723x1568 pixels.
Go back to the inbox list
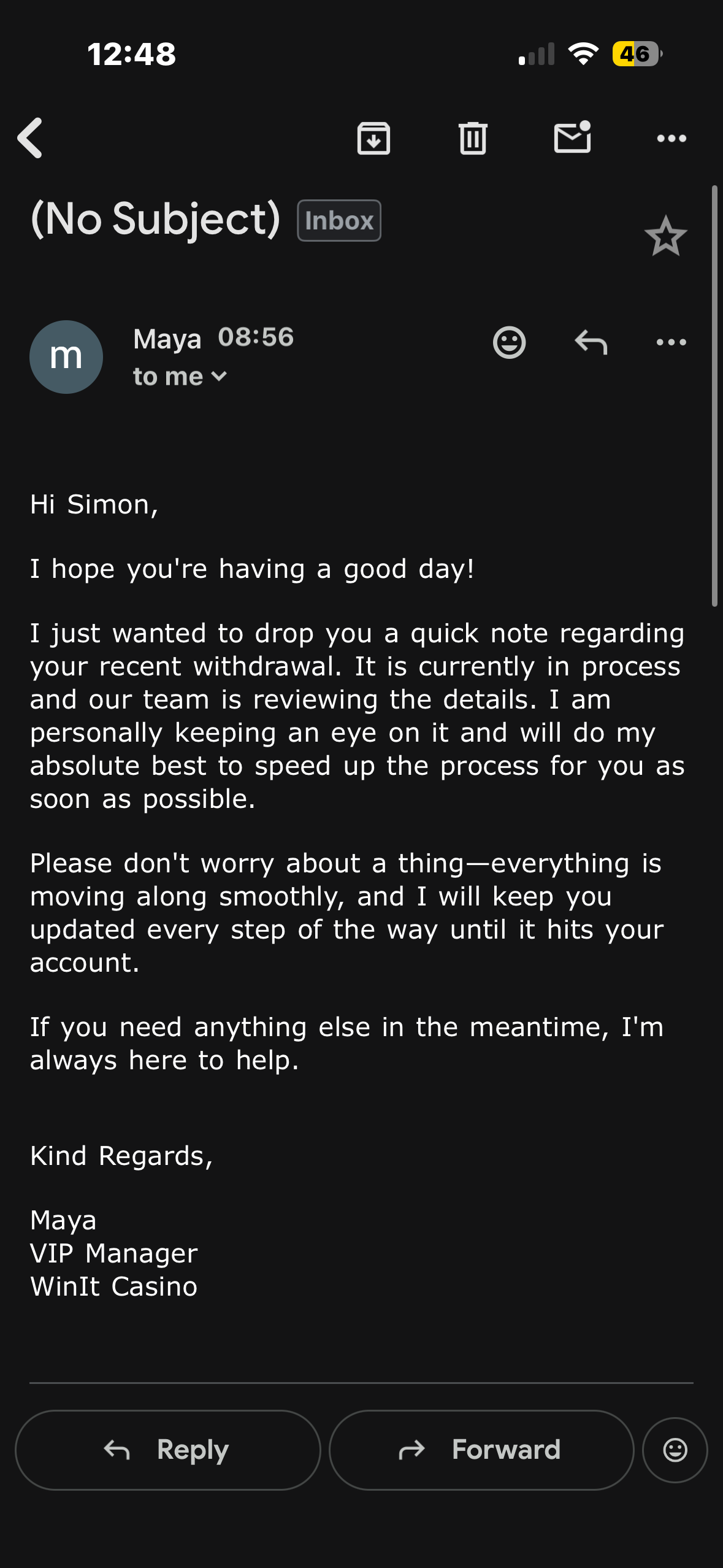point(30,138)
